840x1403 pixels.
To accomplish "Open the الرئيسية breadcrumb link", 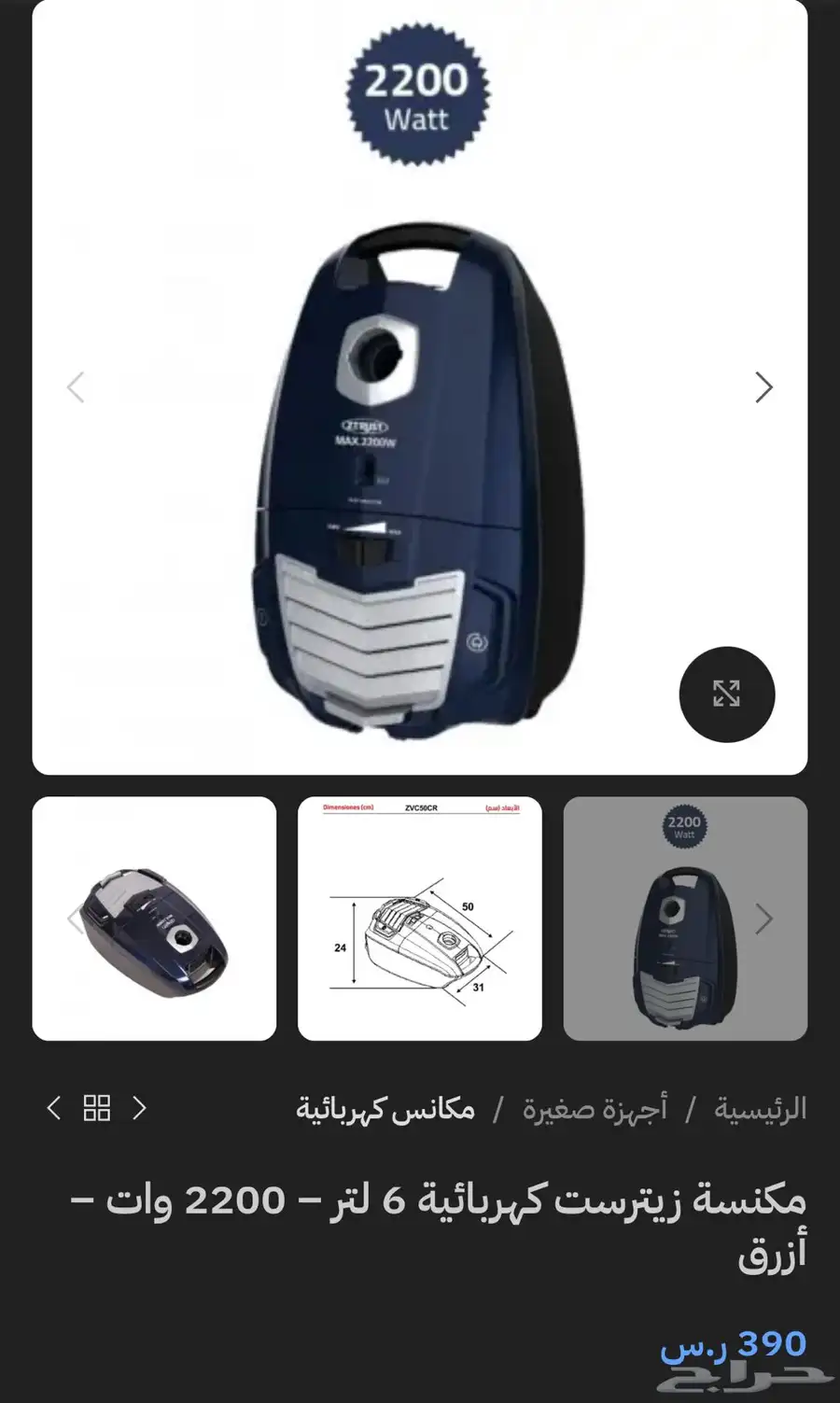I will pyautogui.click(x=761, y=1109).
